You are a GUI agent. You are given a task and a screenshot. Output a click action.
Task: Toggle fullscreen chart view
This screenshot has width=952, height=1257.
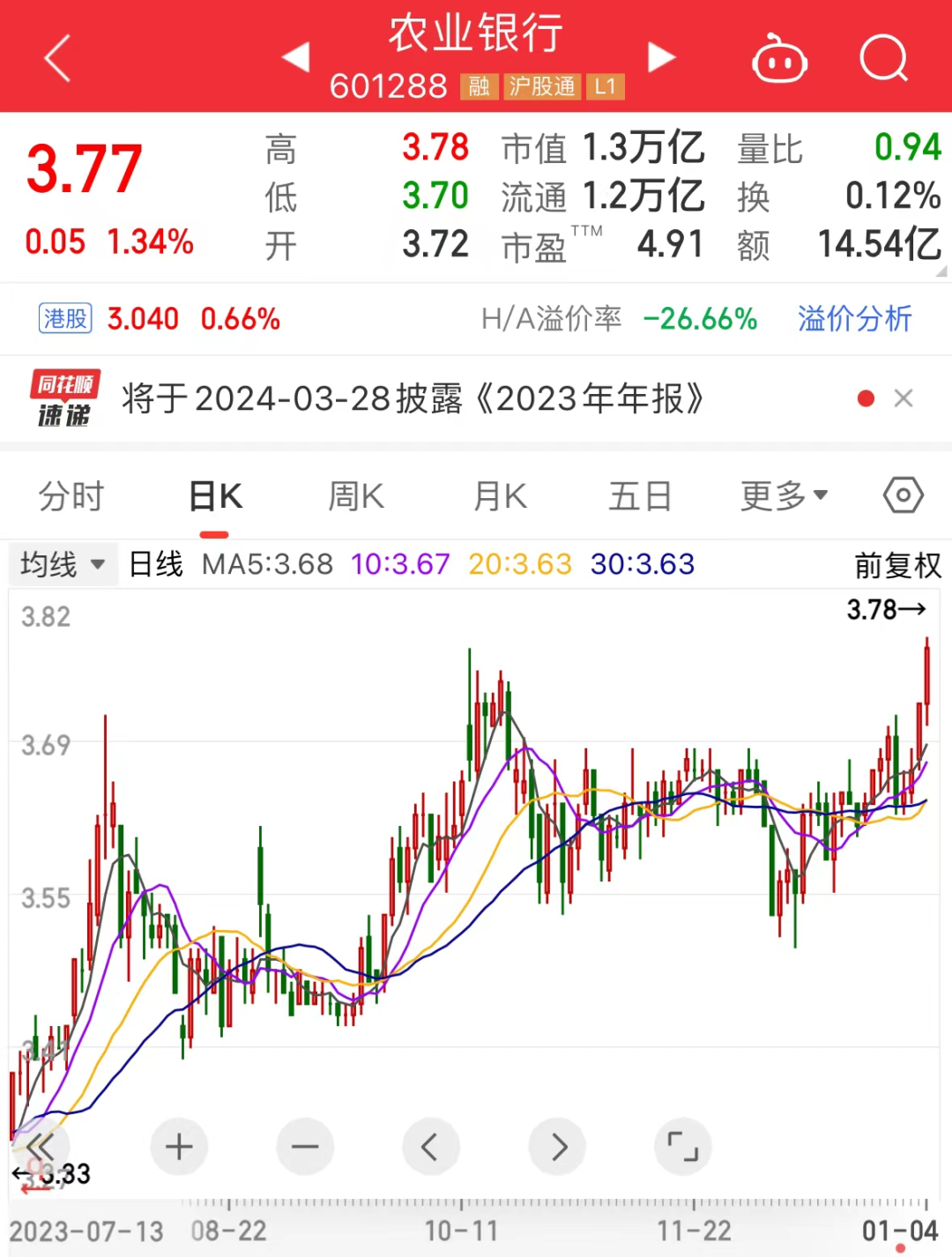[x=682, y=1147]
